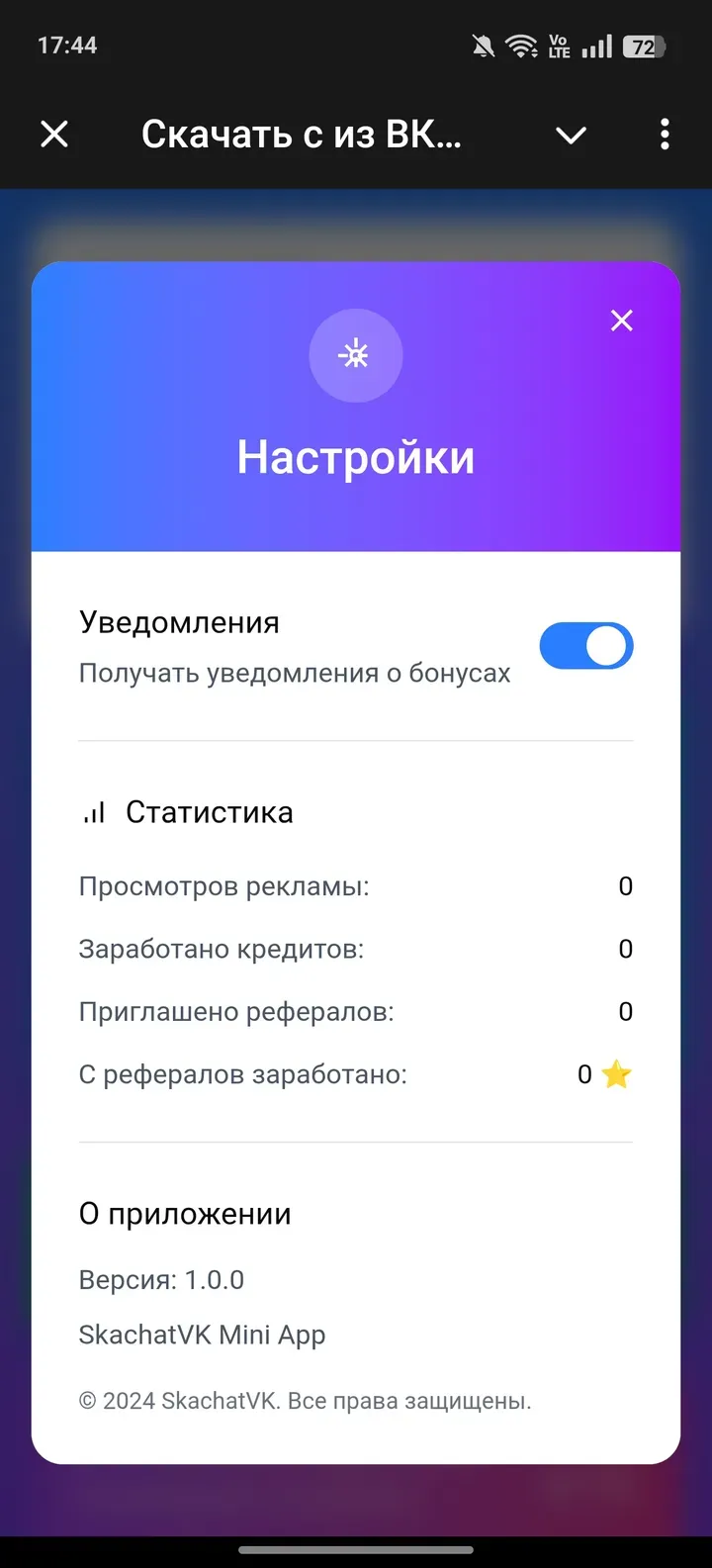Image resolution: width=712 pixels, height=1568 pixels.
Task: Click the yellow star next to referral earnings
Action: point(615,1073)
